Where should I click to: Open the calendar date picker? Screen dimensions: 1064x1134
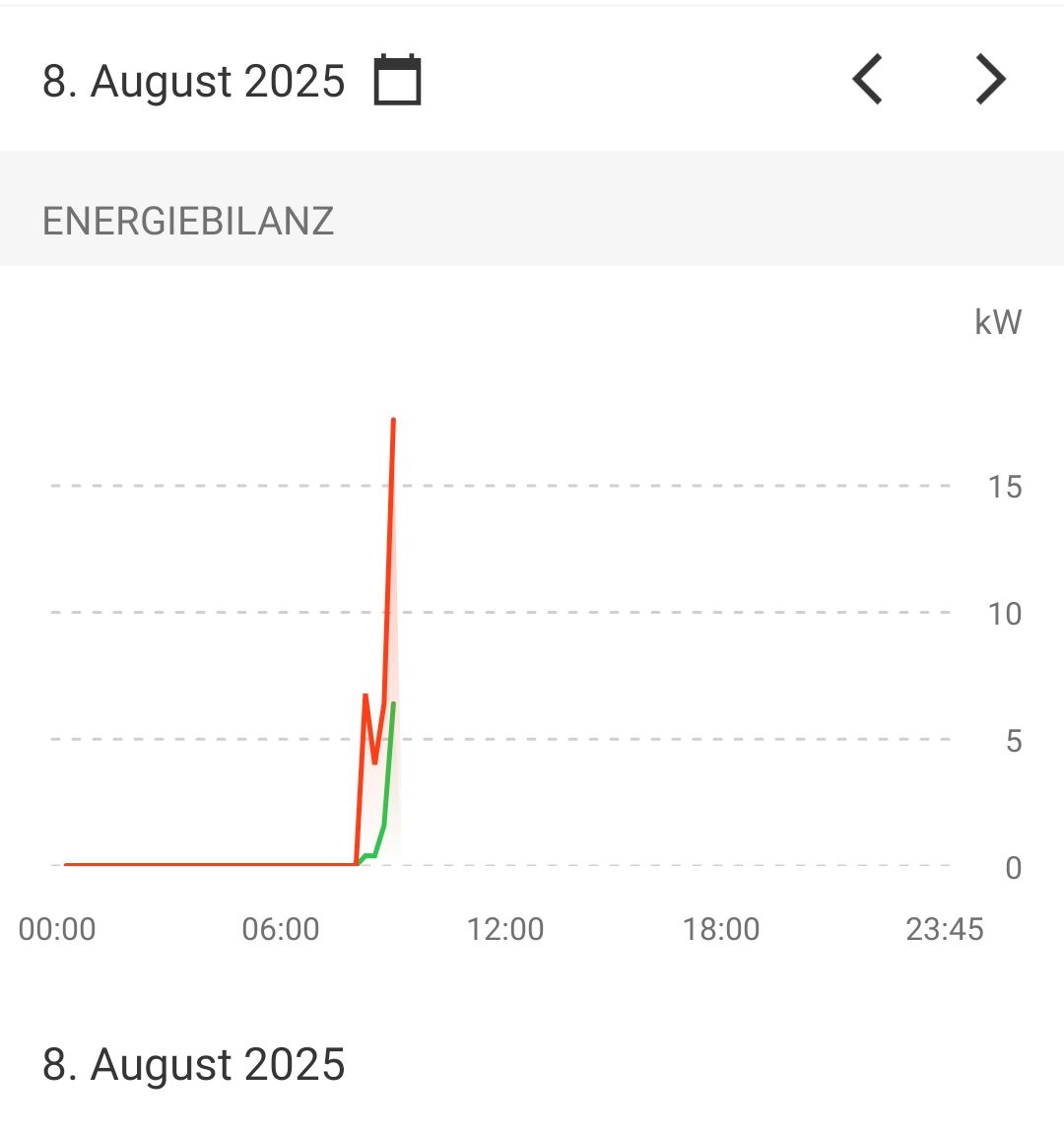click(397, 80)
